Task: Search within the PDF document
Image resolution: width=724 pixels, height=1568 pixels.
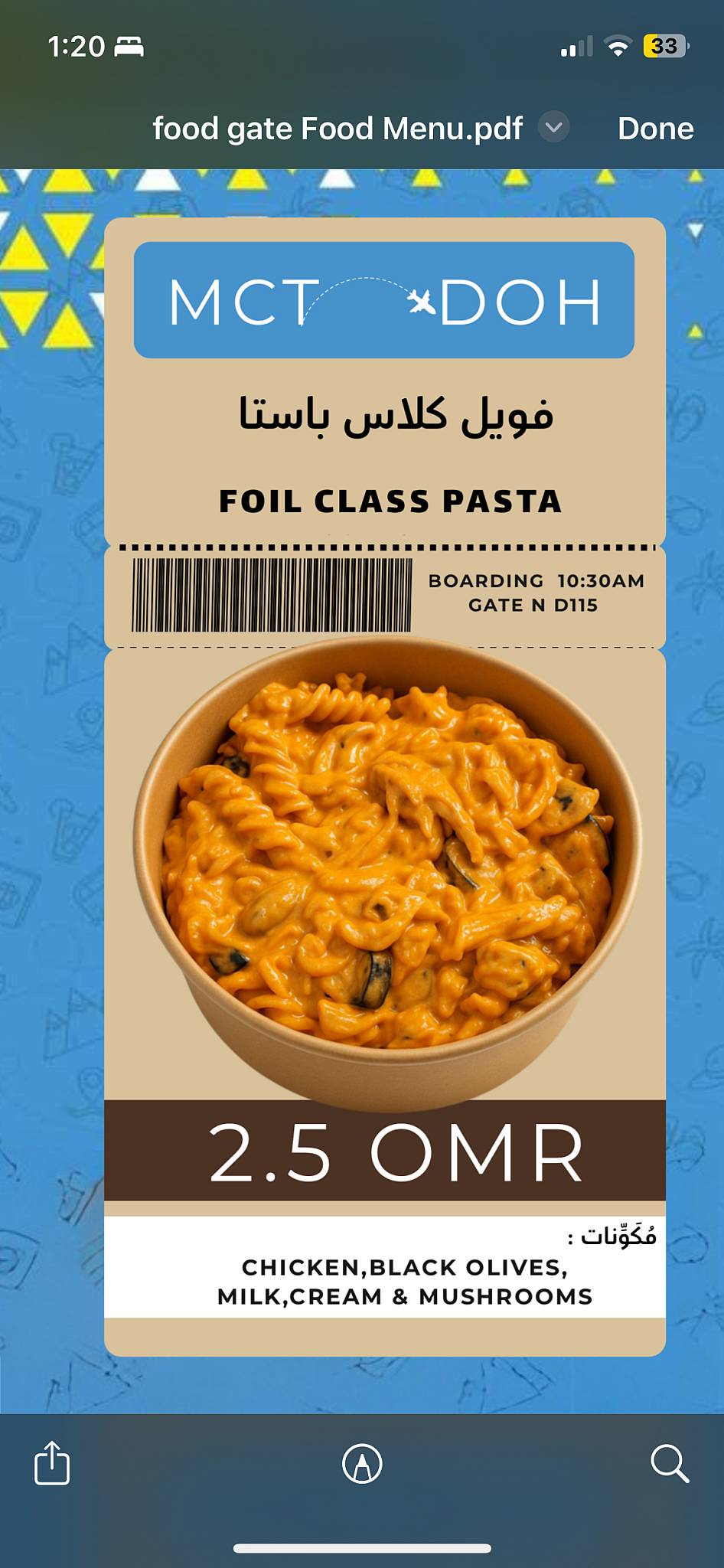Action: [670, 1464]
